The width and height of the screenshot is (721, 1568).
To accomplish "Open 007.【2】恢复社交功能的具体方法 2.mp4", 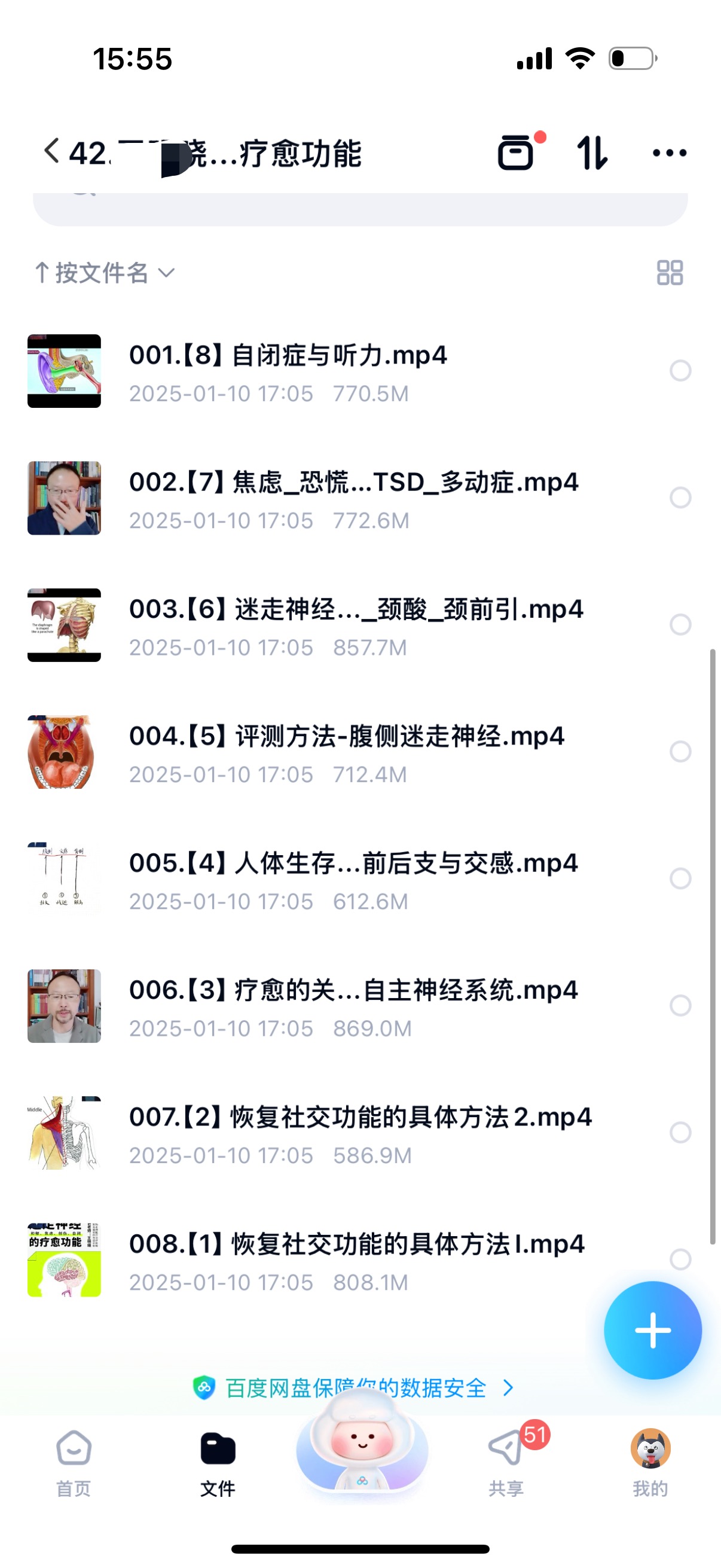I will [x=360, y=1118].
